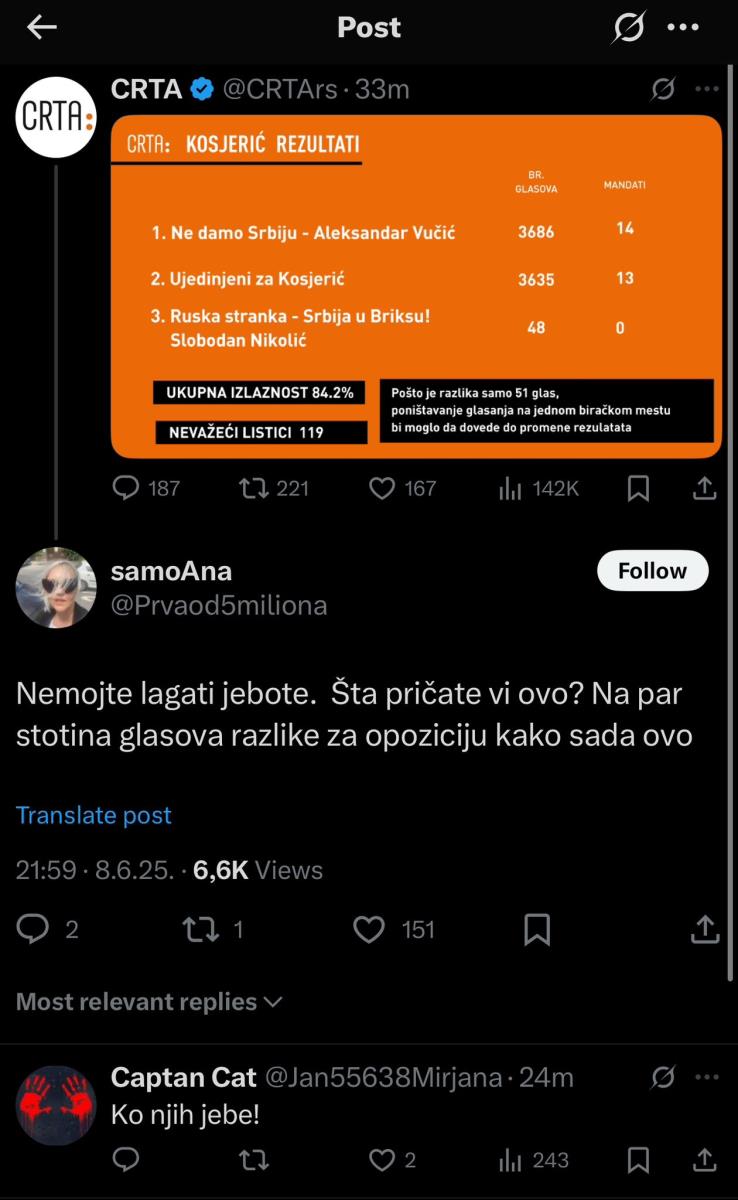Tap Translate post
The width and height of the screenshot is (738, 1200).
point(94,815)
